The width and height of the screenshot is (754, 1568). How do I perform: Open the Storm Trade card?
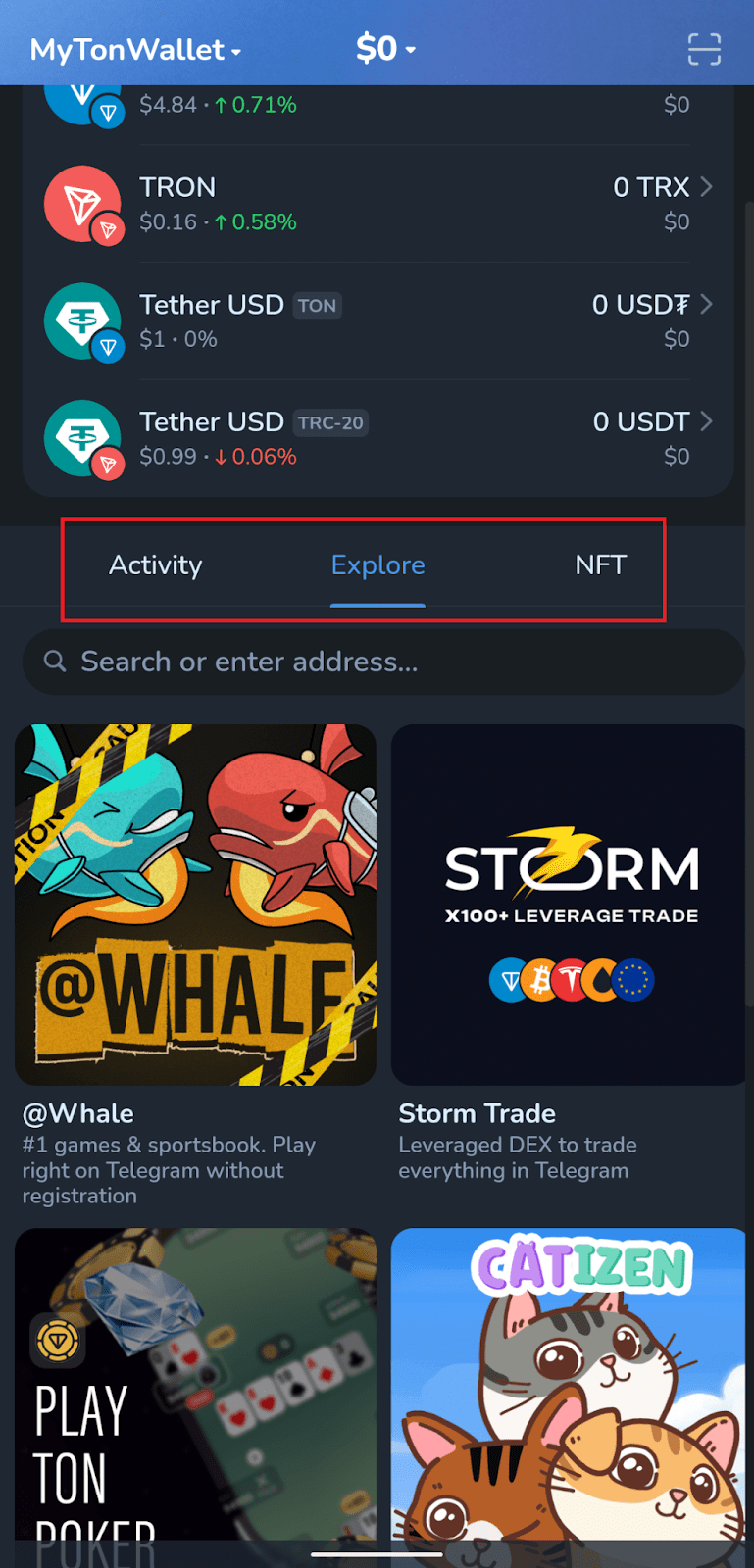[569, 905]
